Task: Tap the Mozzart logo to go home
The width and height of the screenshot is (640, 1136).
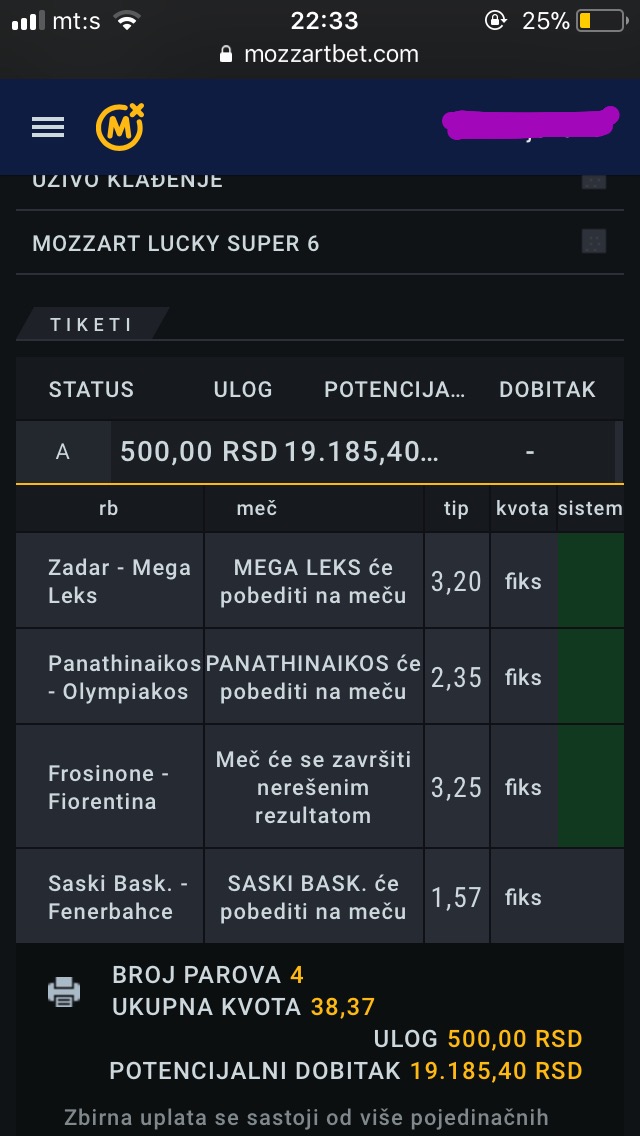Action: click(120, 127)
